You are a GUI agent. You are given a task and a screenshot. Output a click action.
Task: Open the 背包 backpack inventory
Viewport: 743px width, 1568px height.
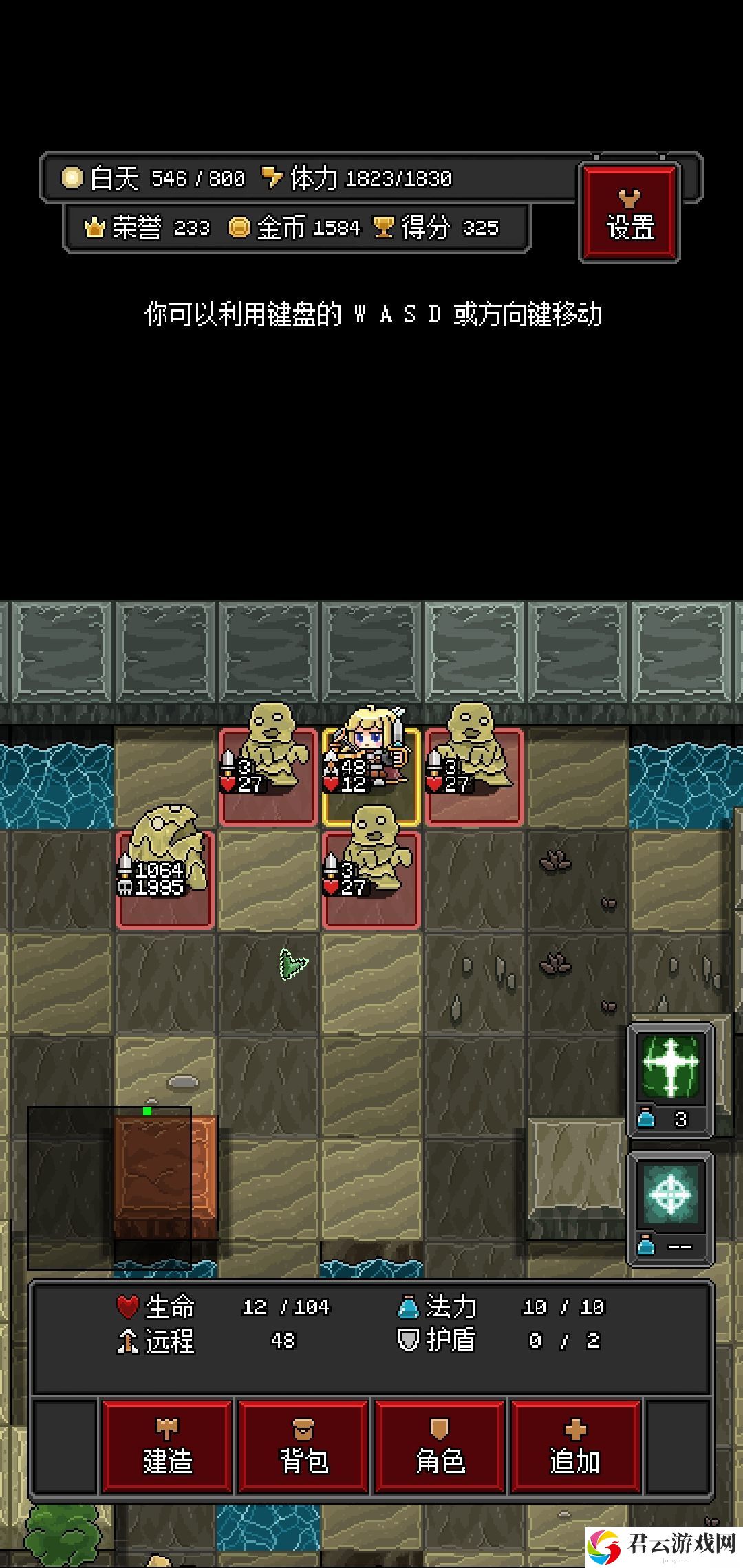303,1447
